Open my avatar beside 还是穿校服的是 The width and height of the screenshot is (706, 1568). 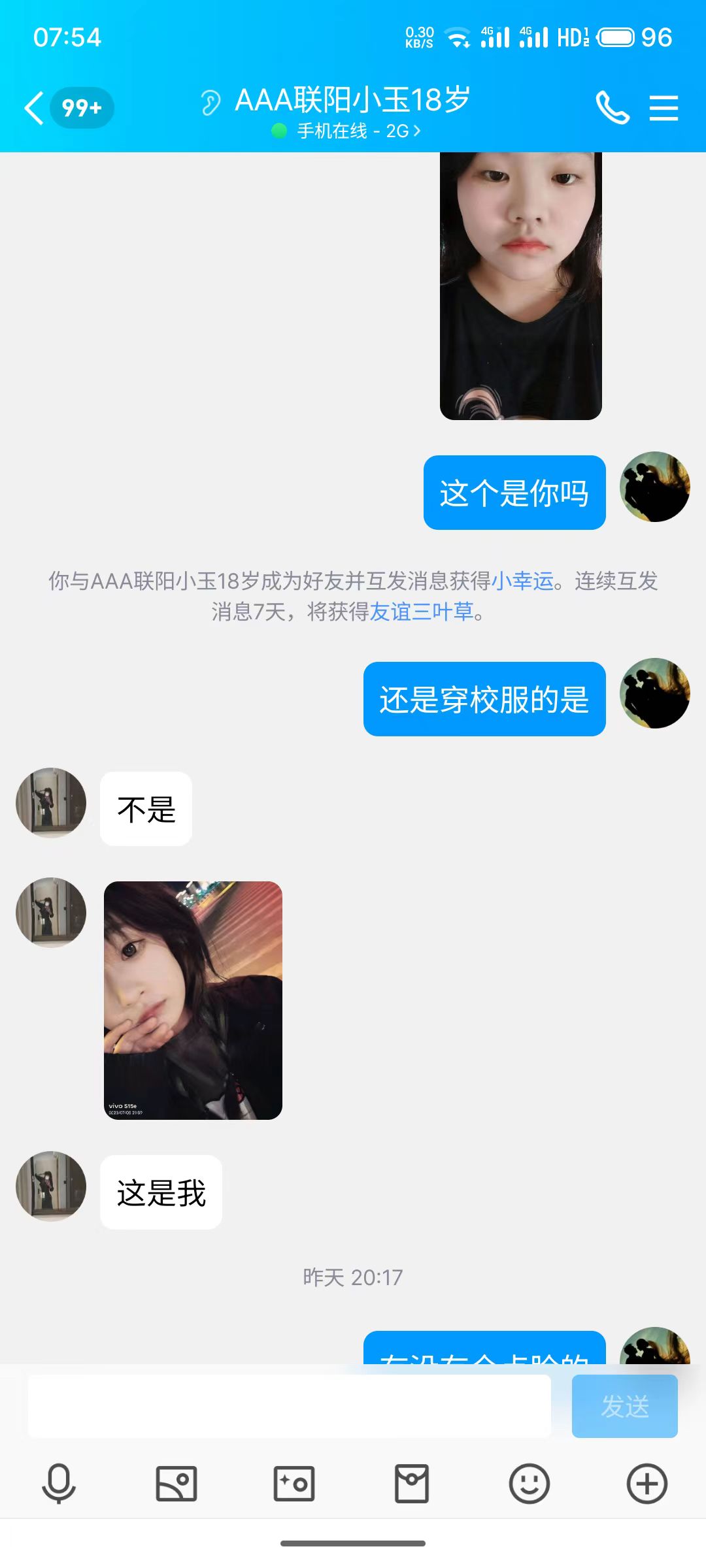point(654,693)
